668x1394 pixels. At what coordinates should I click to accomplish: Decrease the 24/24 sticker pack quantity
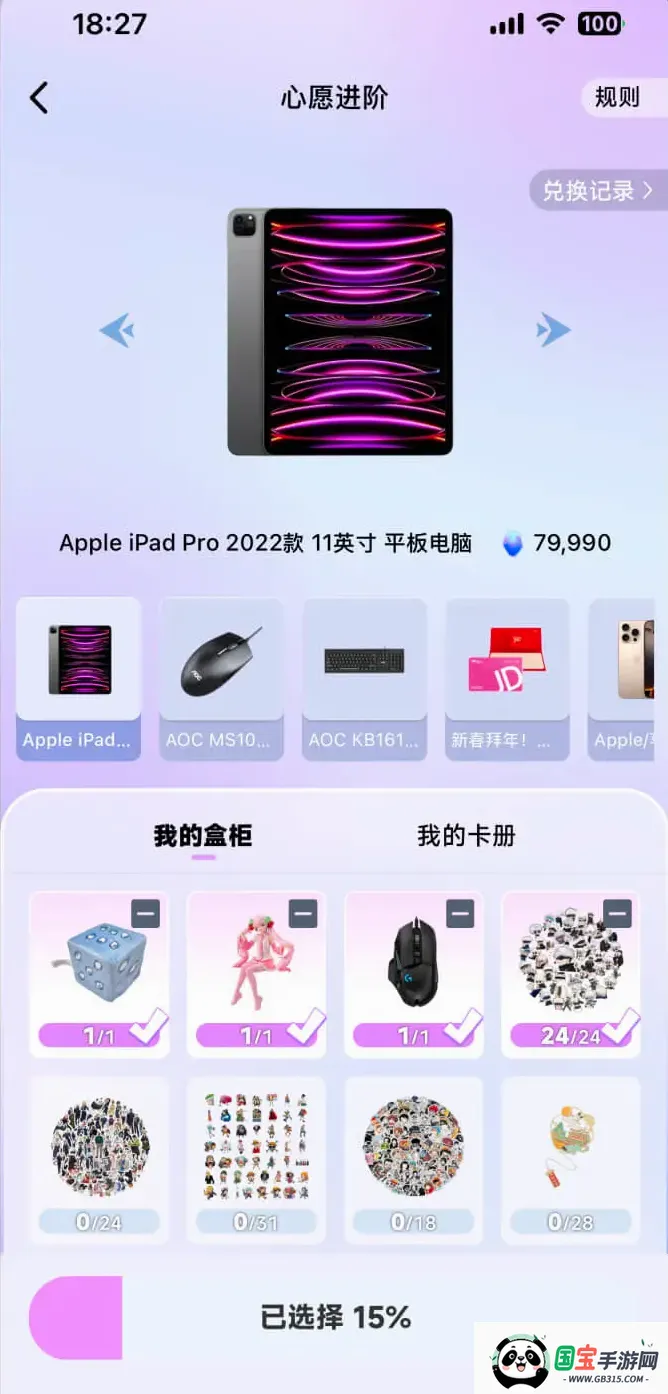pyautogui.click(x=617, y=913)
